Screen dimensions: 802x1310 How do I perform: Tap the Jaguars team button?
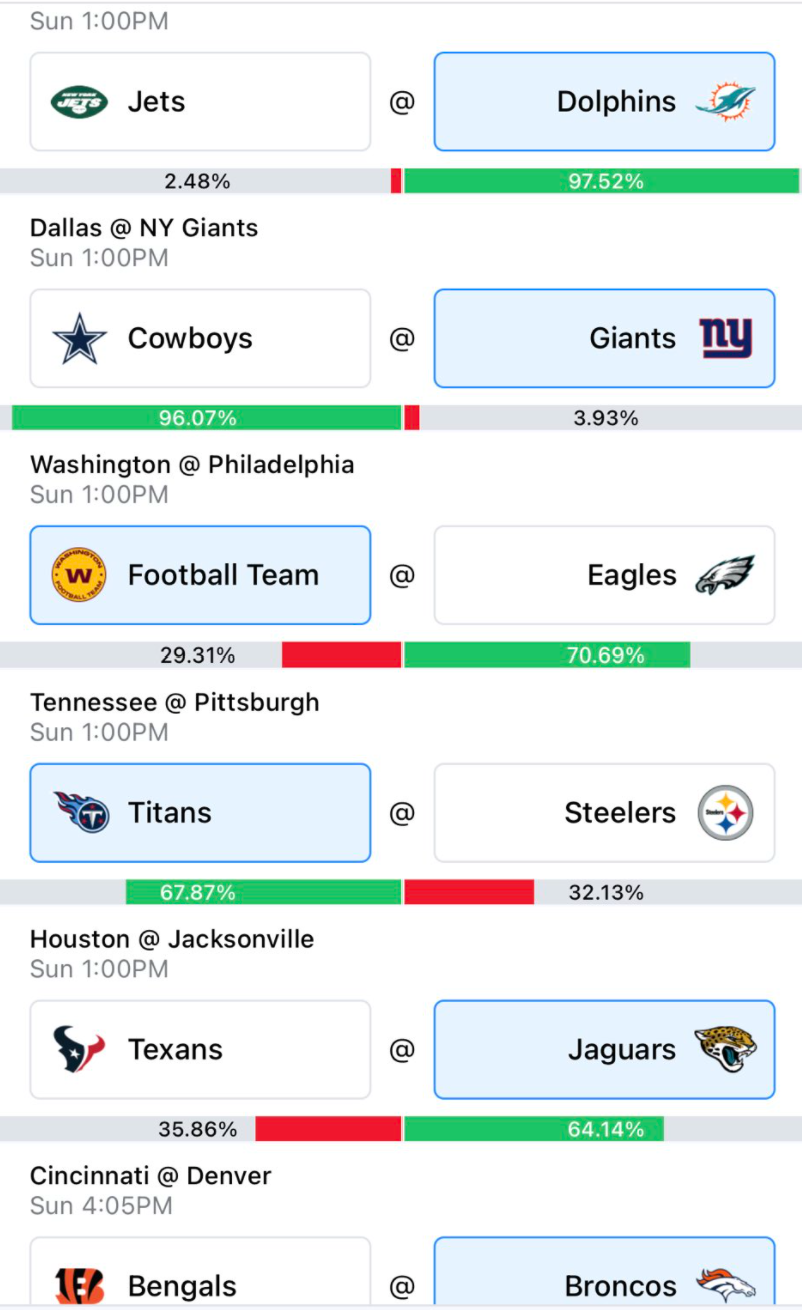(604, 1050)
